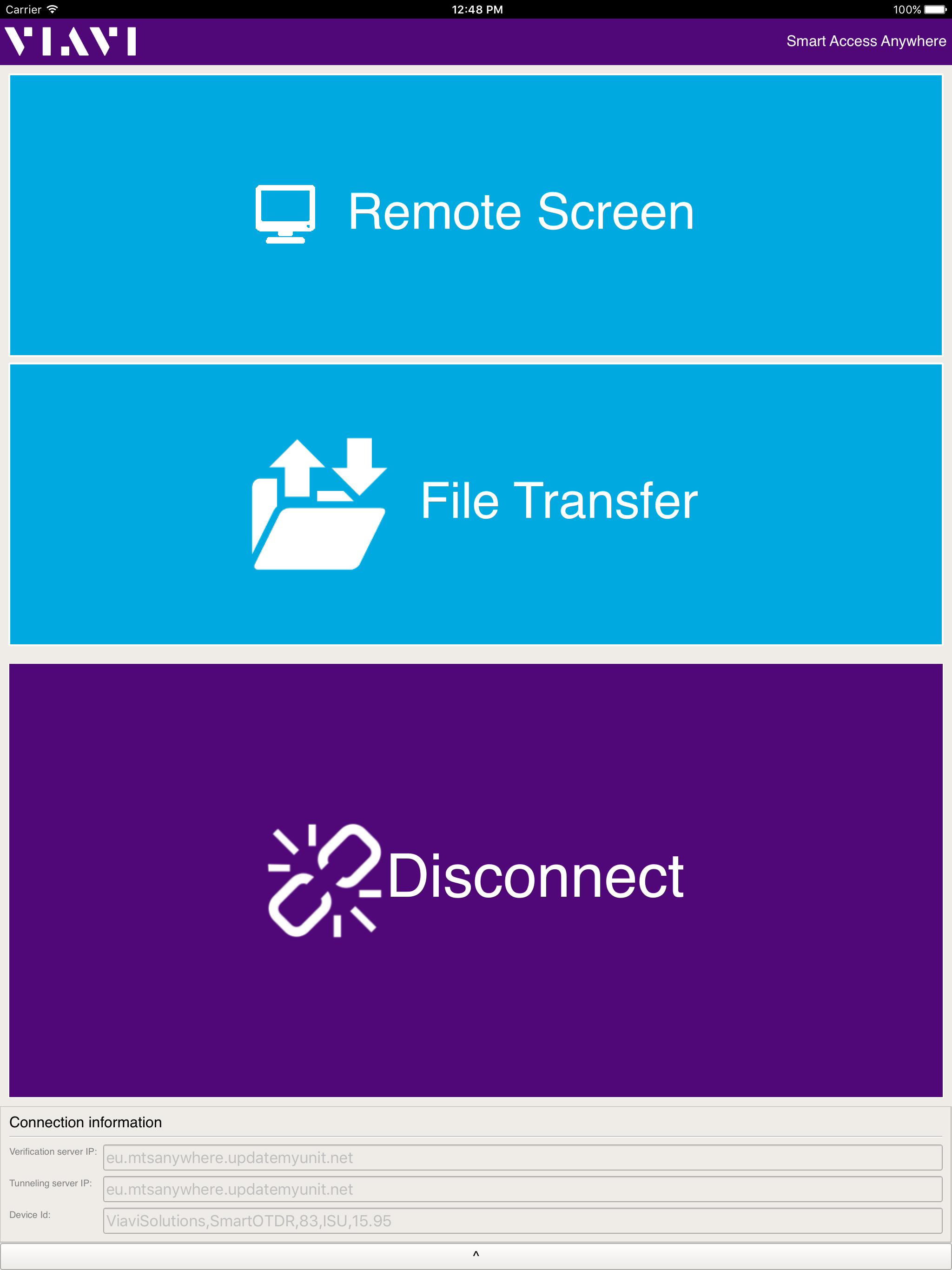Tap the Carrier label in status bar
Viewport: 952px width, 1270px height.
coord(23,9)
